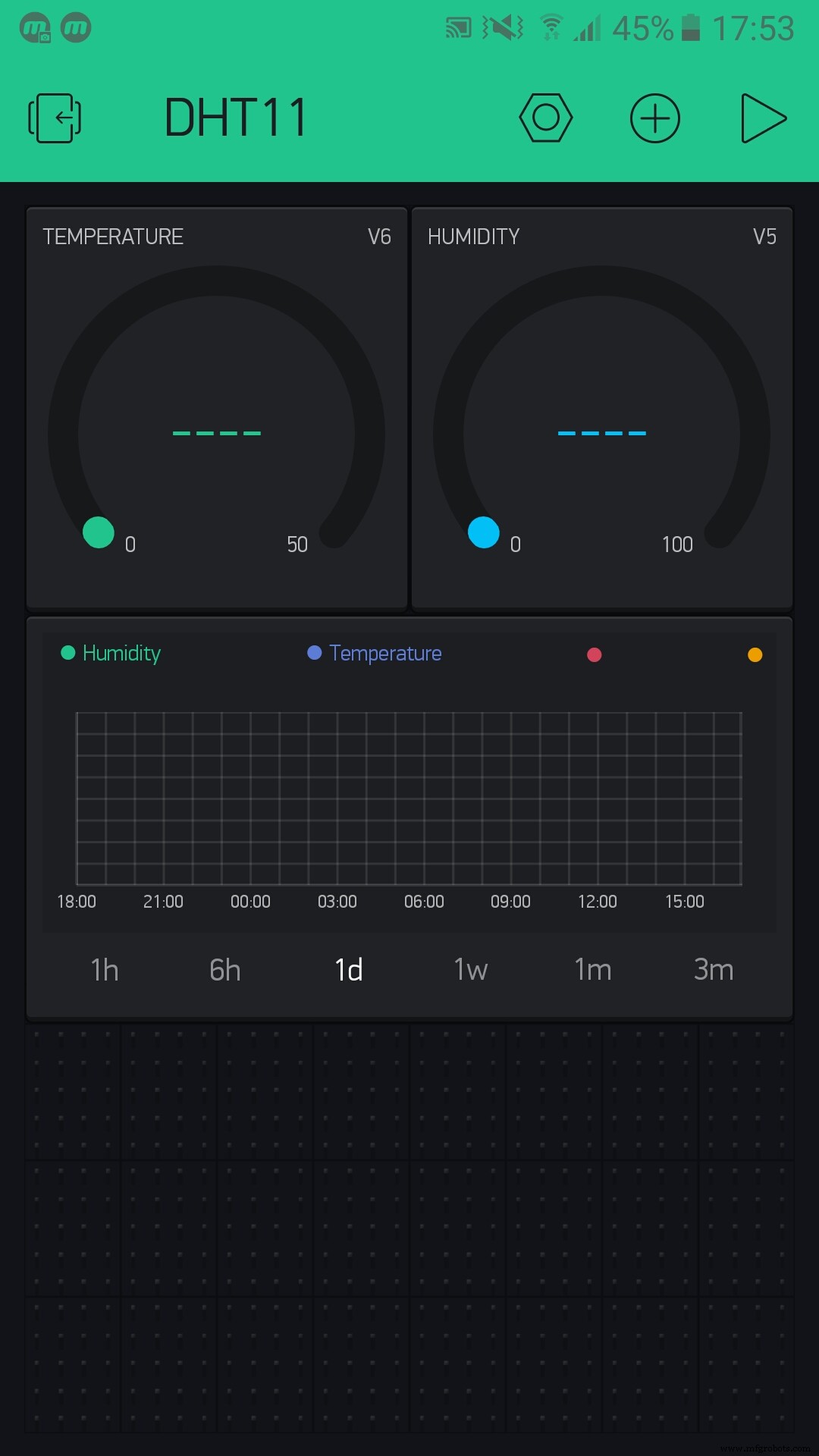
Task: Switch the chart to 1w range
Action: click(x=470, y=969)
